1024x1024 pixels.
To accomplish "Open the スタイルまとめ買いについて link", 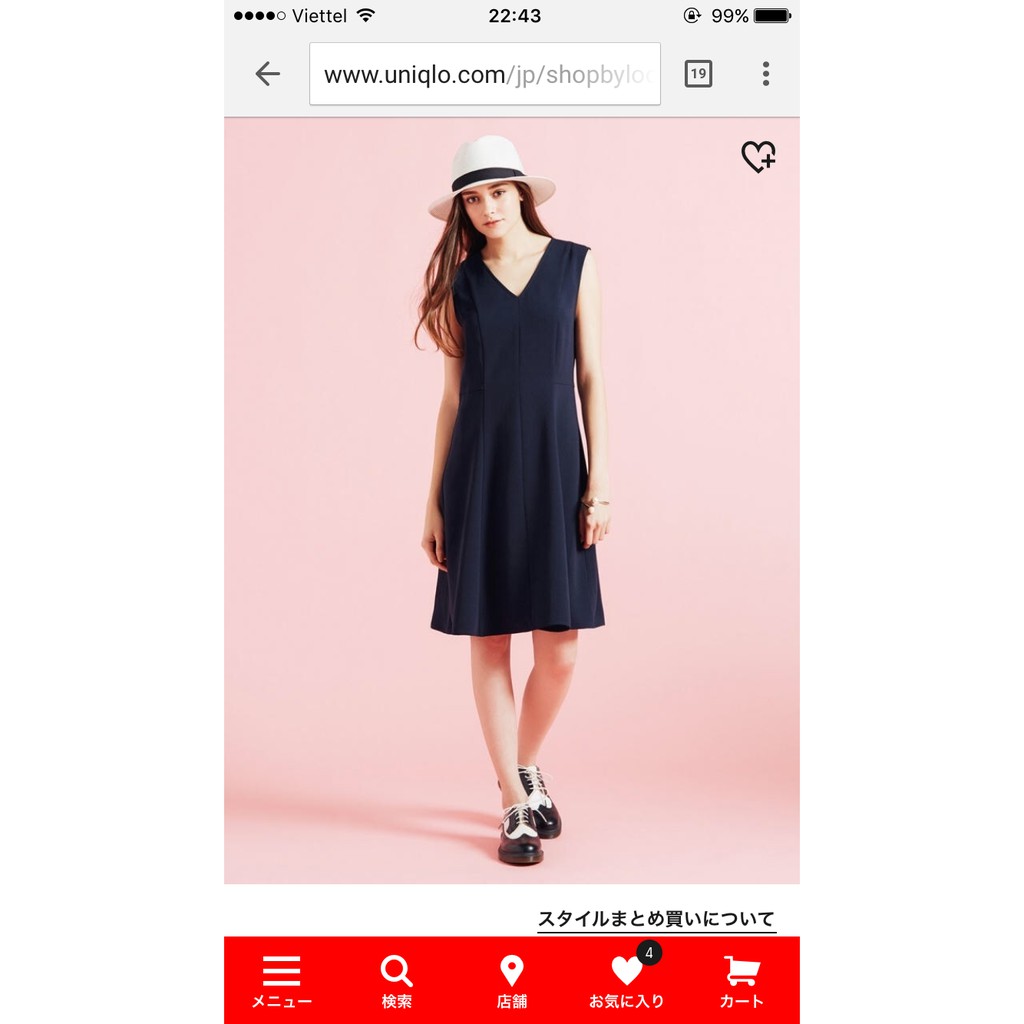I will tap(656, 919).
